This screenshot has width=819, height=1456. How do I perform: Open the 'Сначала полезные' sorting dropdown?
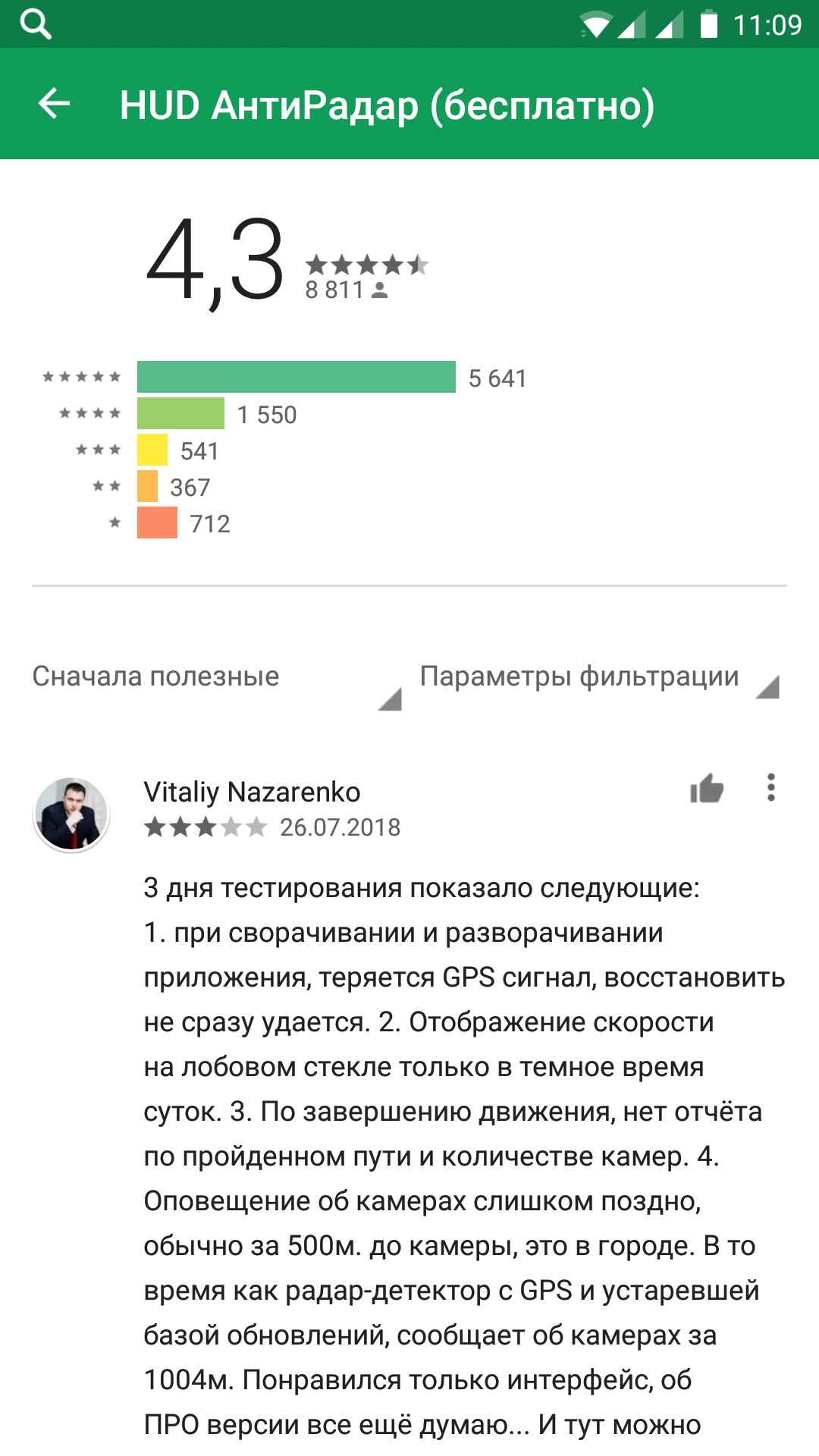click(x=216, y=677)
